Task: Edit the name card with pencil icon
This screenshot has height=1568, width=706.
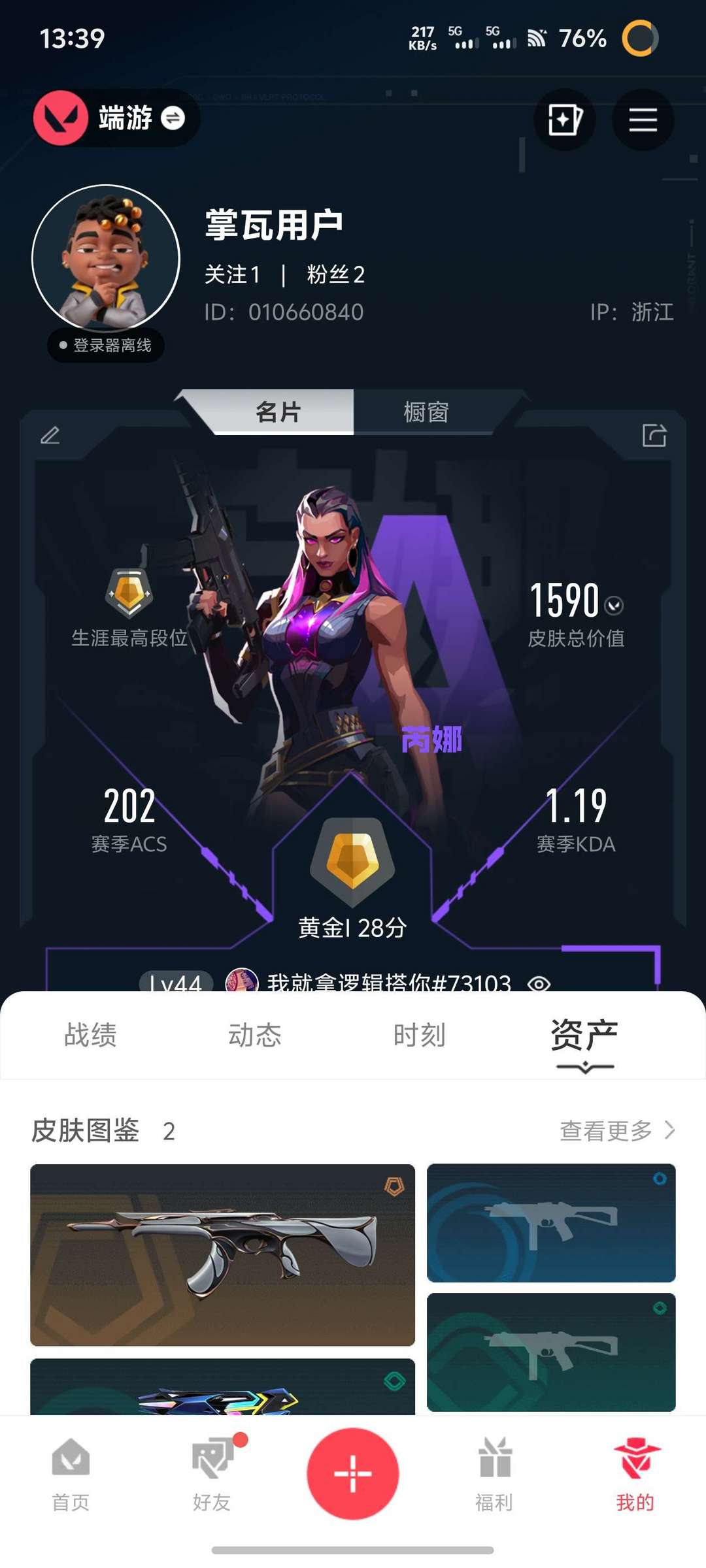Action: pos(50,435)
